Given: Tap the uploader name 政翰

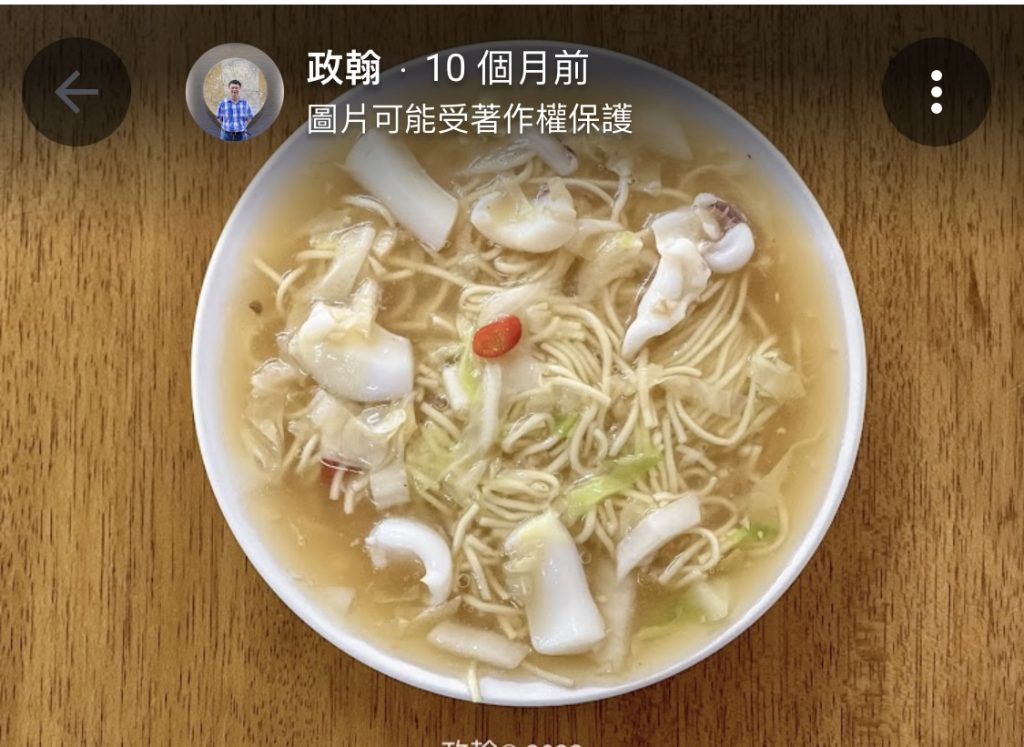Looking at the screenshot, I should click(x=344, y=69).
